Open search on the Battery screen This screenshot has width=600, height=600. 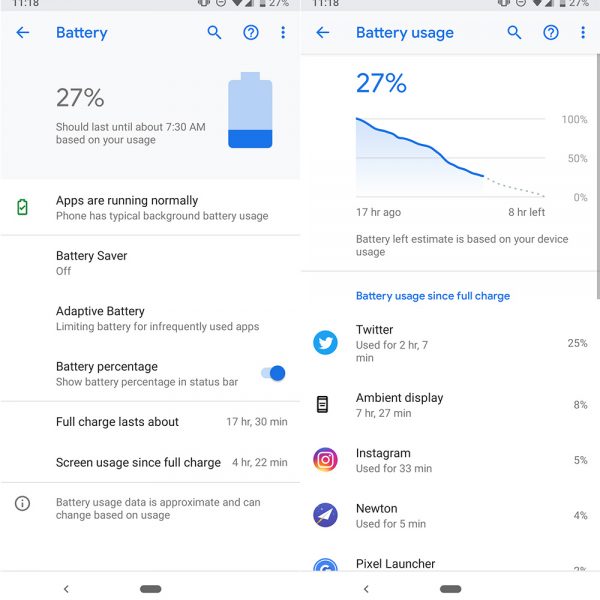(x=214, y=33)
